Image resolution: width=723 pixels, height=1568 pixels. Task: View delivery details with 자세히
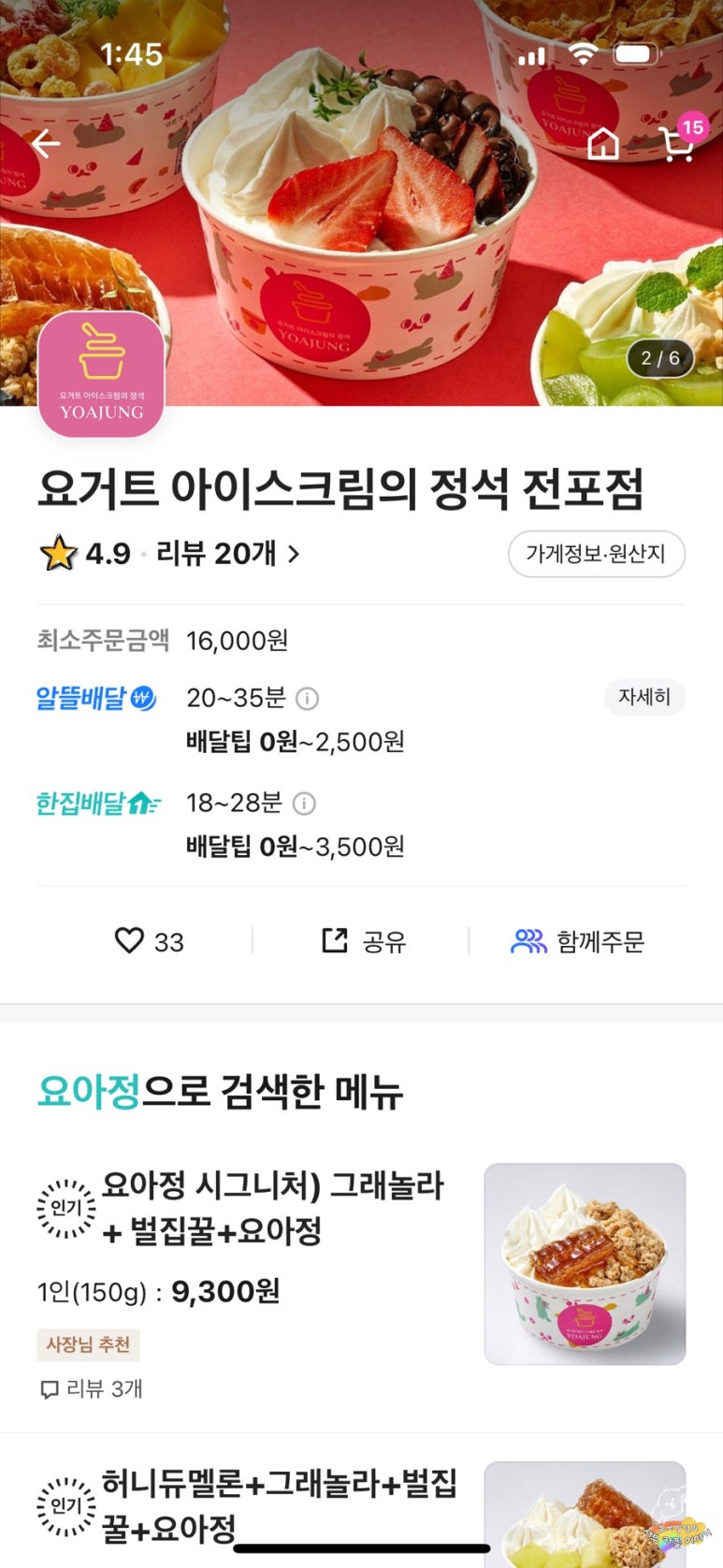coord(643,697)
